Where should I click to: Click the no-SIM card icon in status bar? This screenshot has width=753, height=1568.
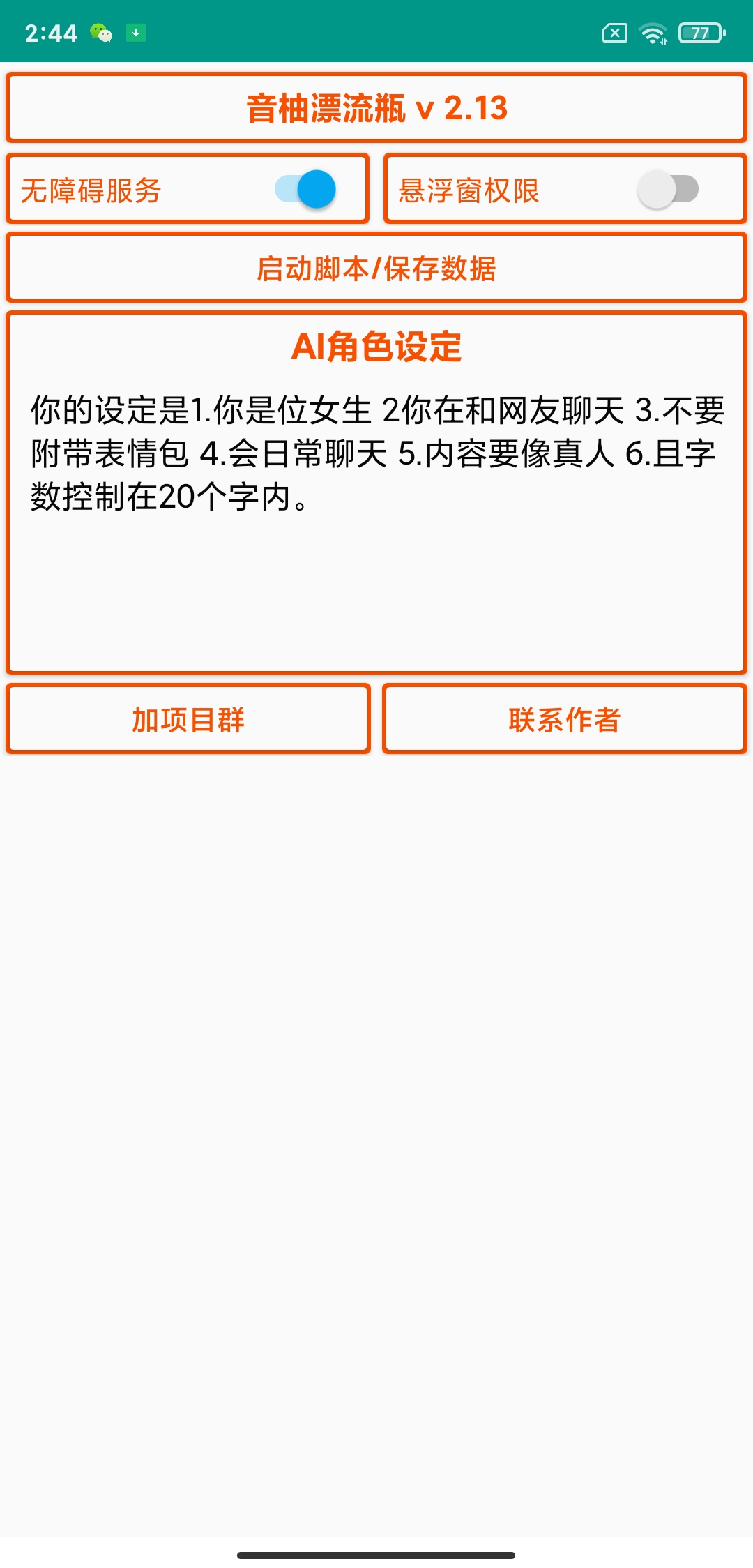point(616,32)
